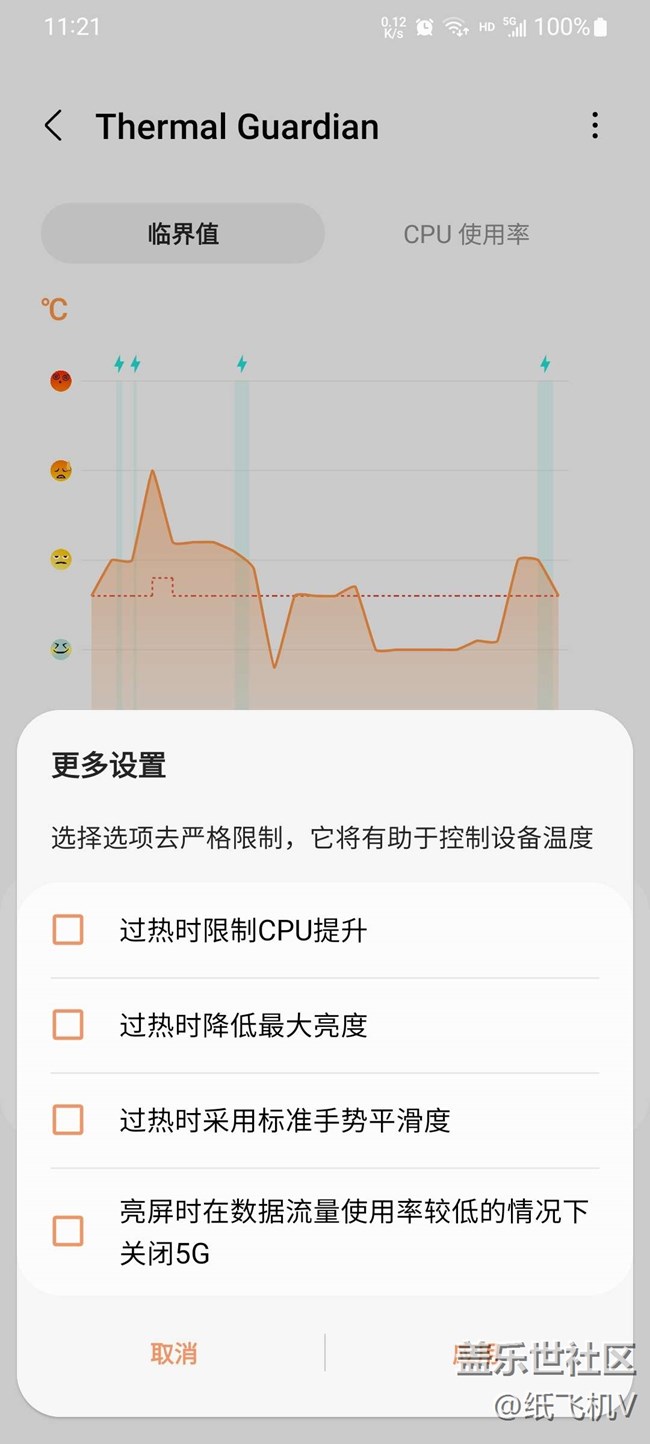Select 过热时采用标准手势平滑度 checkbox
The width and height of the screenshot is (650, 1444).
pos(68,1119)
